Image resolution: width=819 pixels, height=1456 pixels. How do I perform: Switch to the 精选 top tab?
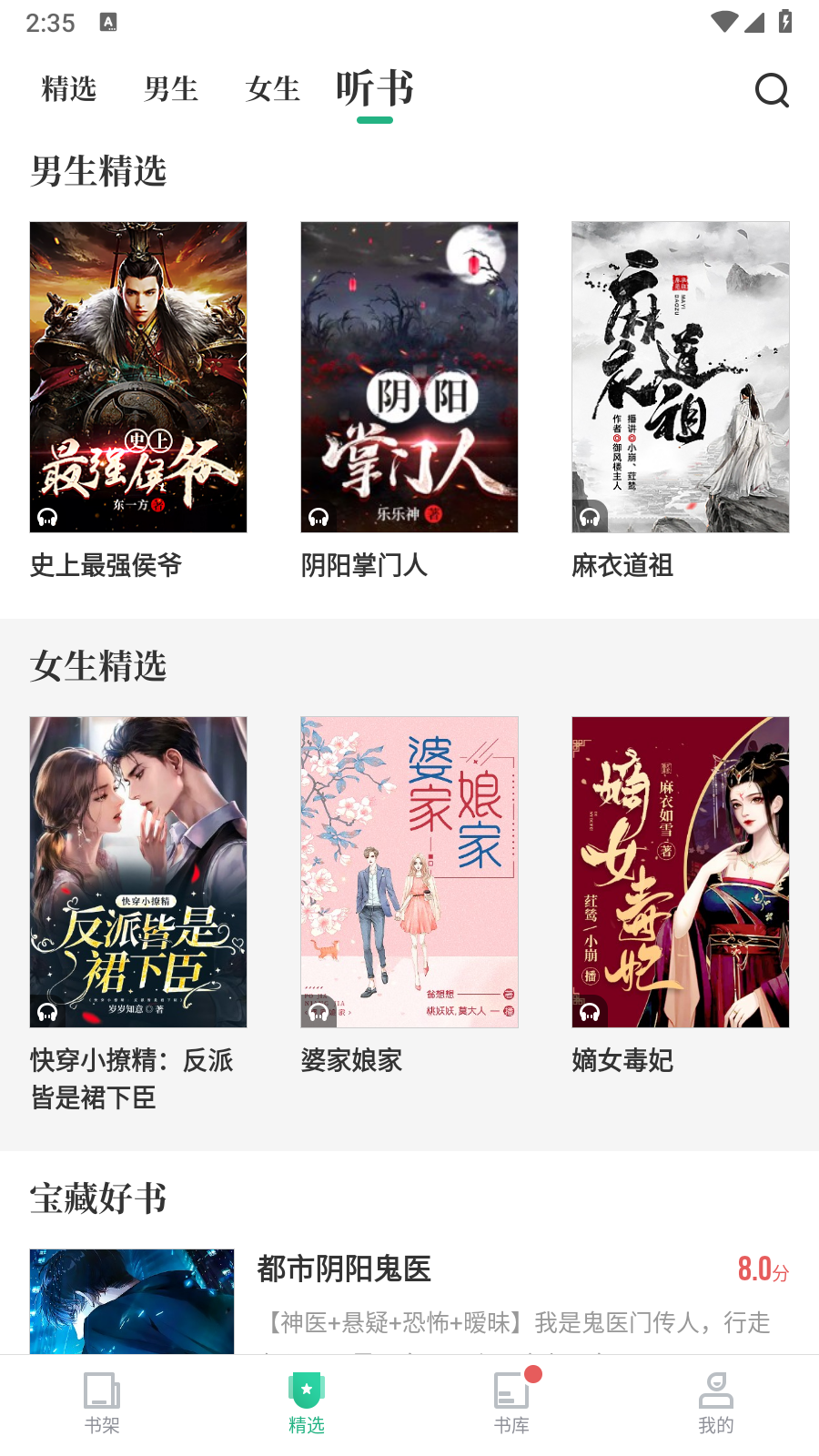coord(69,89)
